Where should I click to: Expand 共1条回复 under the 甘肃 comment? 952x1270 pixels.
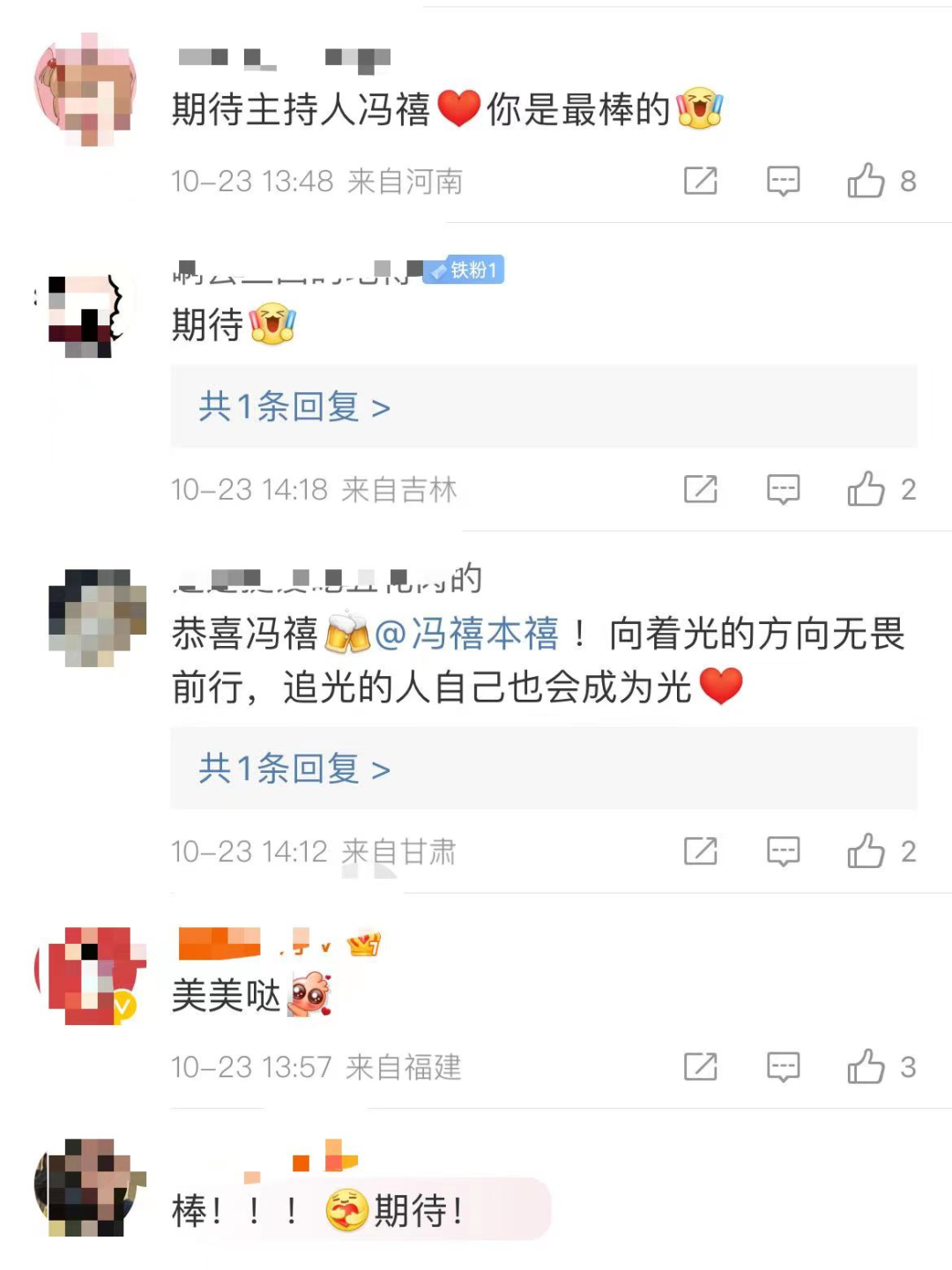pos(294,769)
